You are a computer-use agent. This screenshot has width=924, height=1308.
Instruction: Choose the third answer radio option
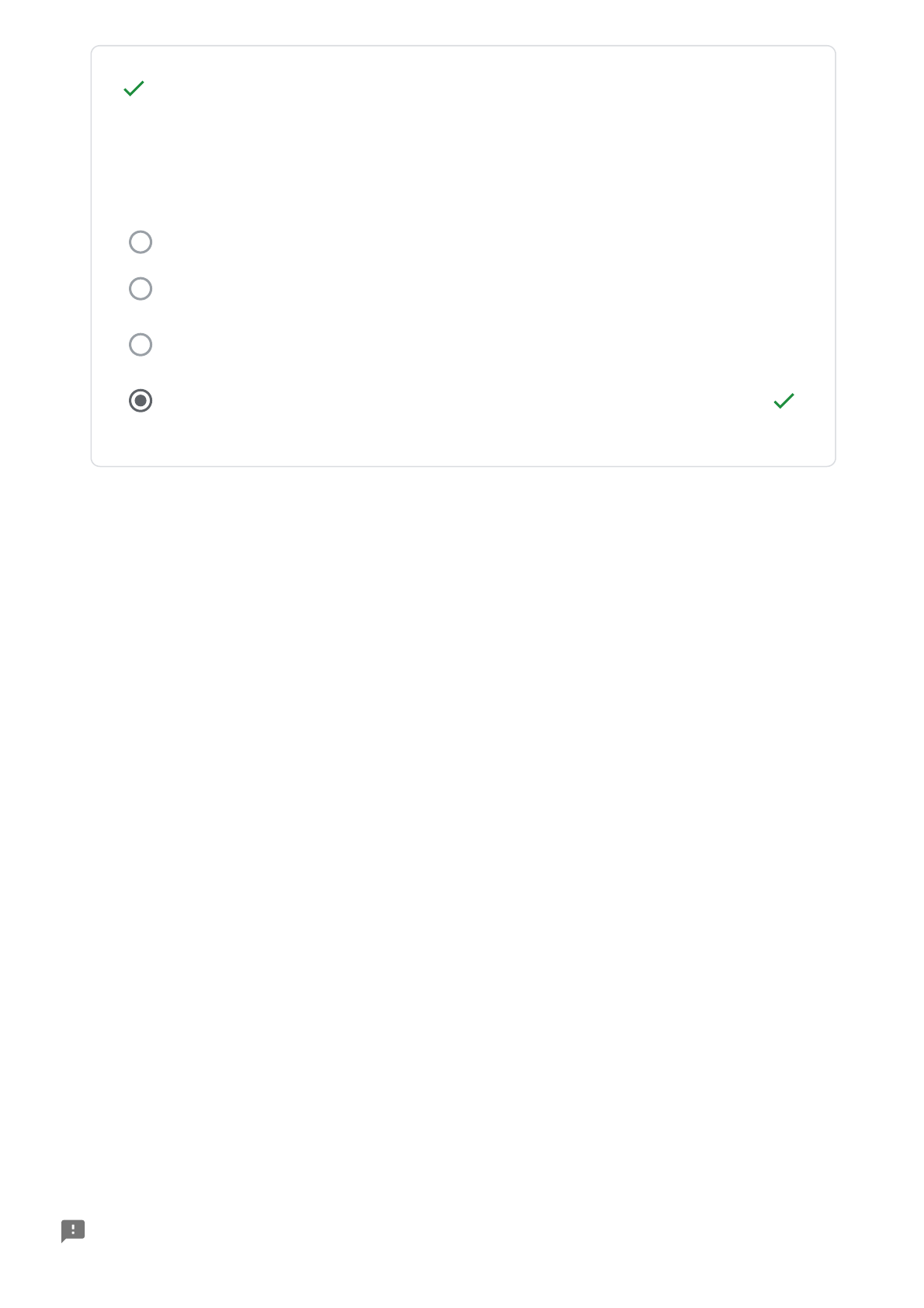tap(141, 345)
